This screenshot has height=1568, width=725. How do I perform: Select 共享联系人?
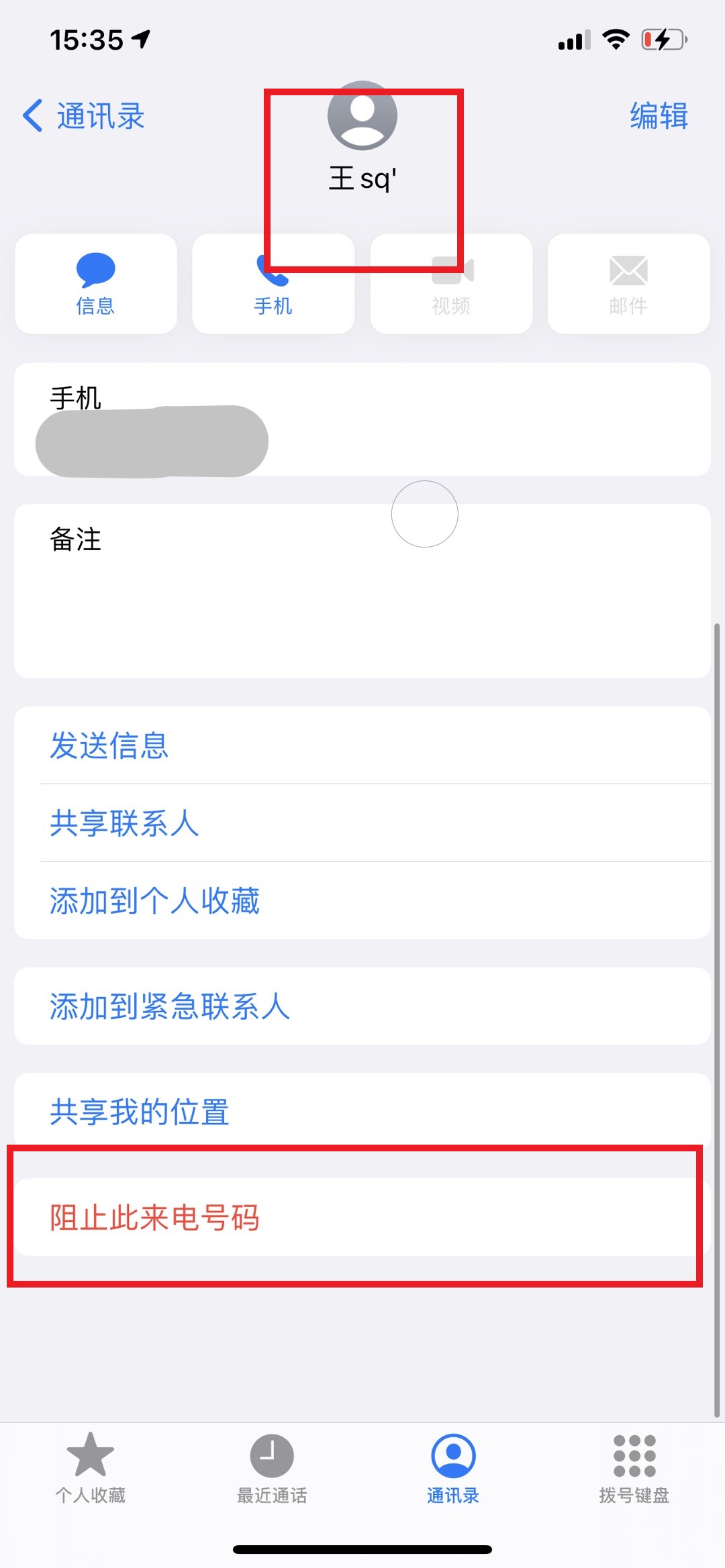click(x=362, y=823)
